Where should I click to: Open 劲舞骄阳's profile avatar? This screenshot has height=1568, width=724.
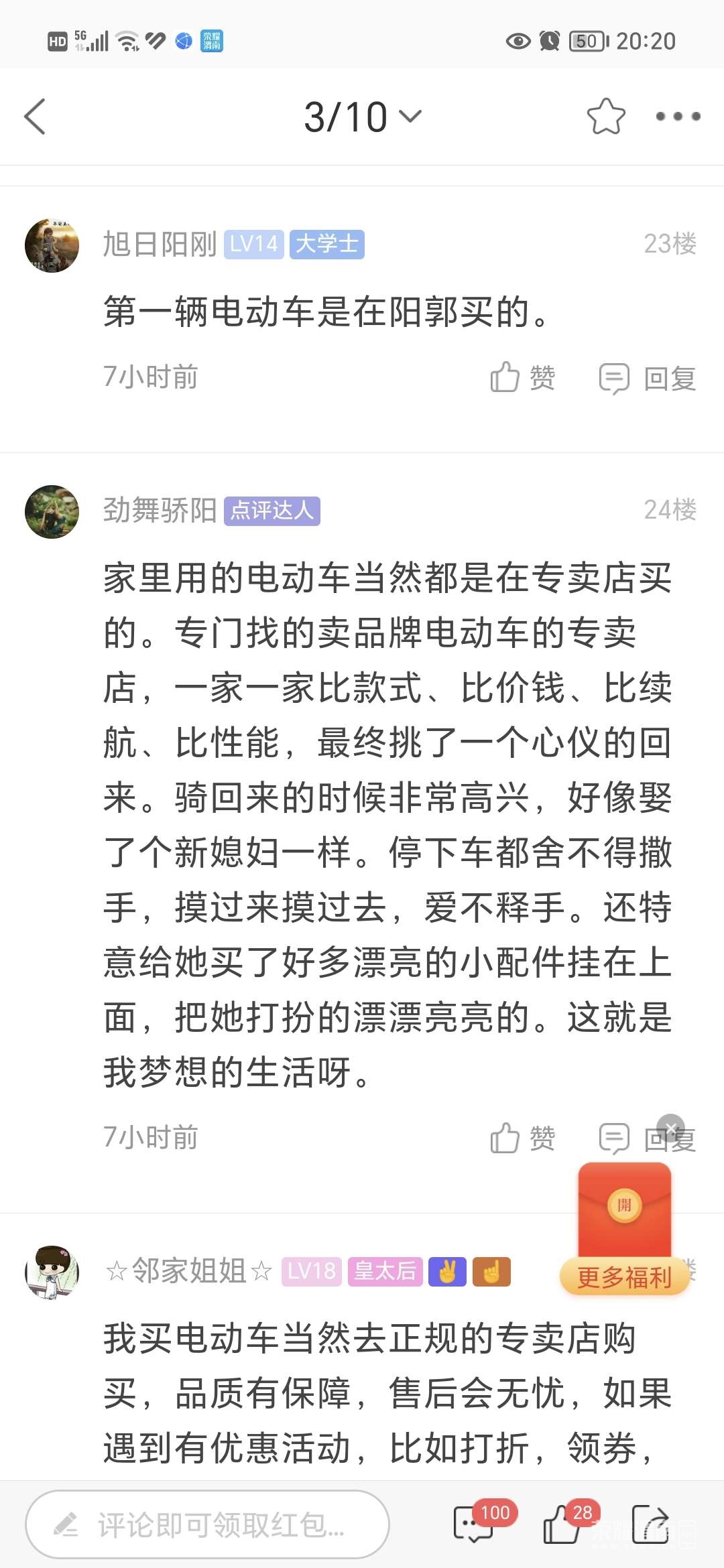coord(52,512)
